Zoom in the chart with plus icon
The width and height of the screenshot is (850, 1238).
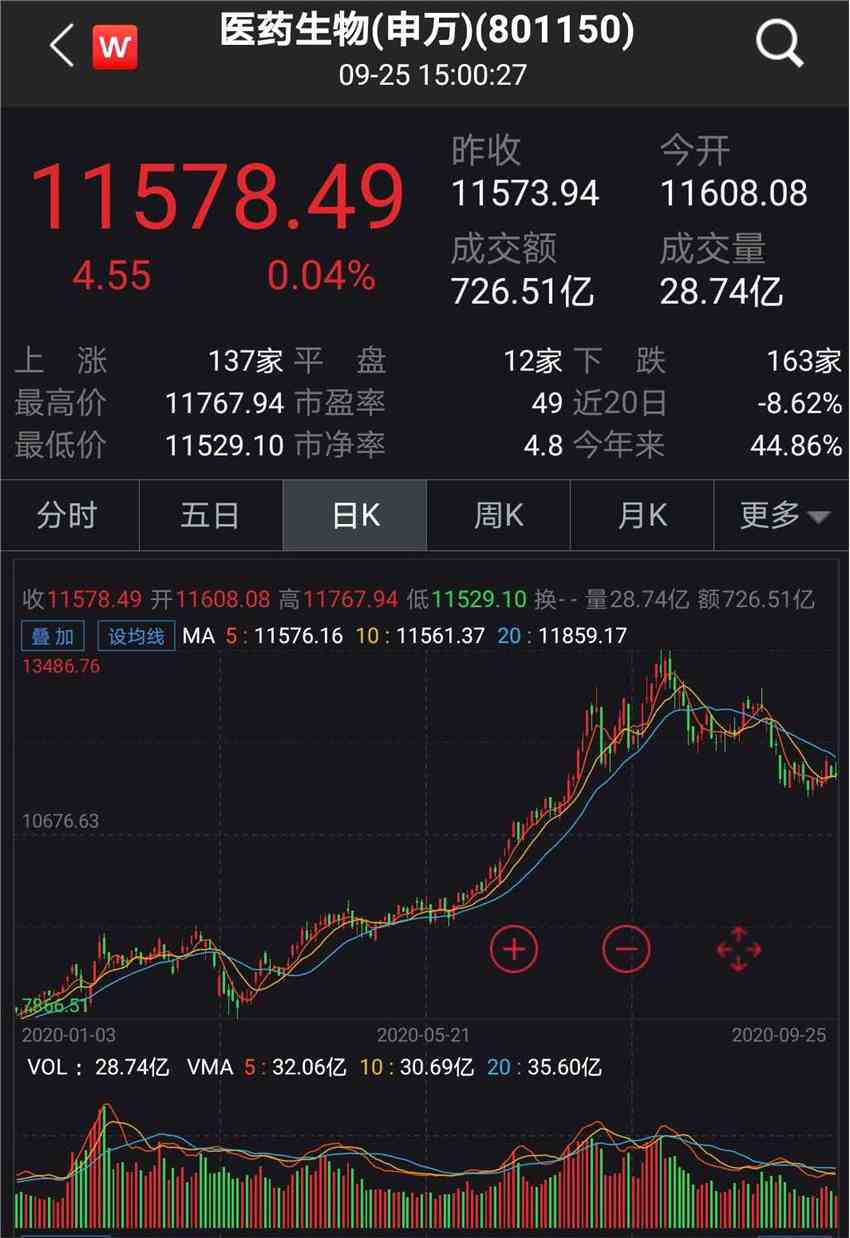pyautogui.click(x=514, y=948)
